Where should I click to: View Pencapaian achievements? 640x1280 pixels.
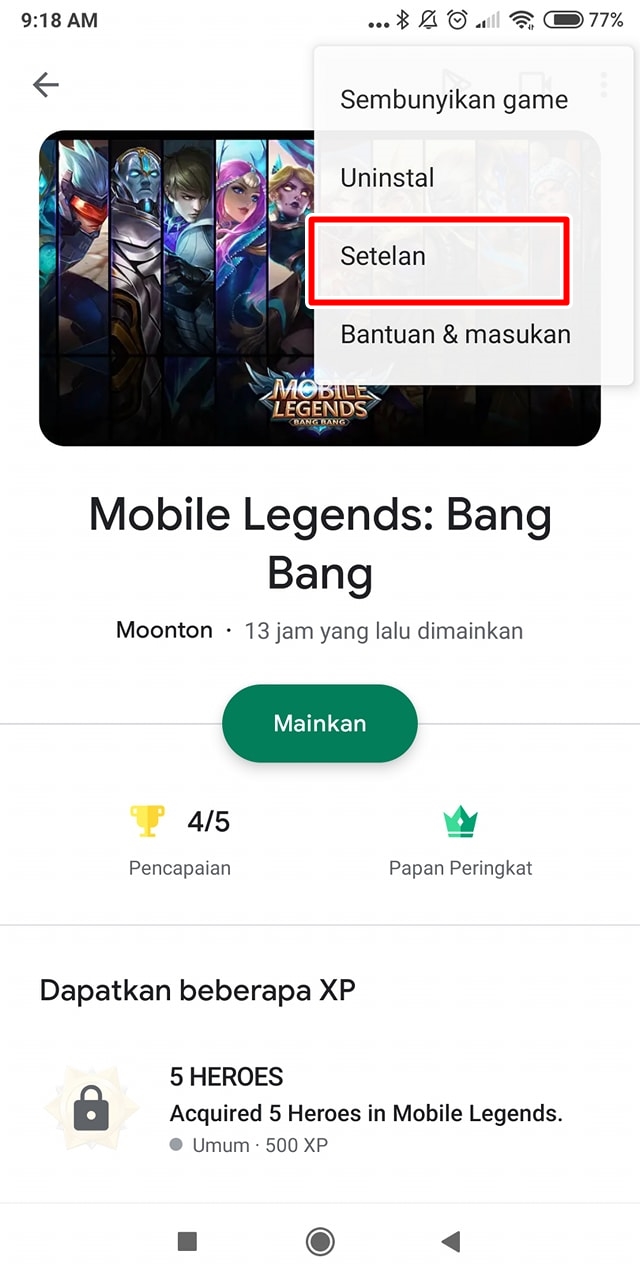point(180,840)
